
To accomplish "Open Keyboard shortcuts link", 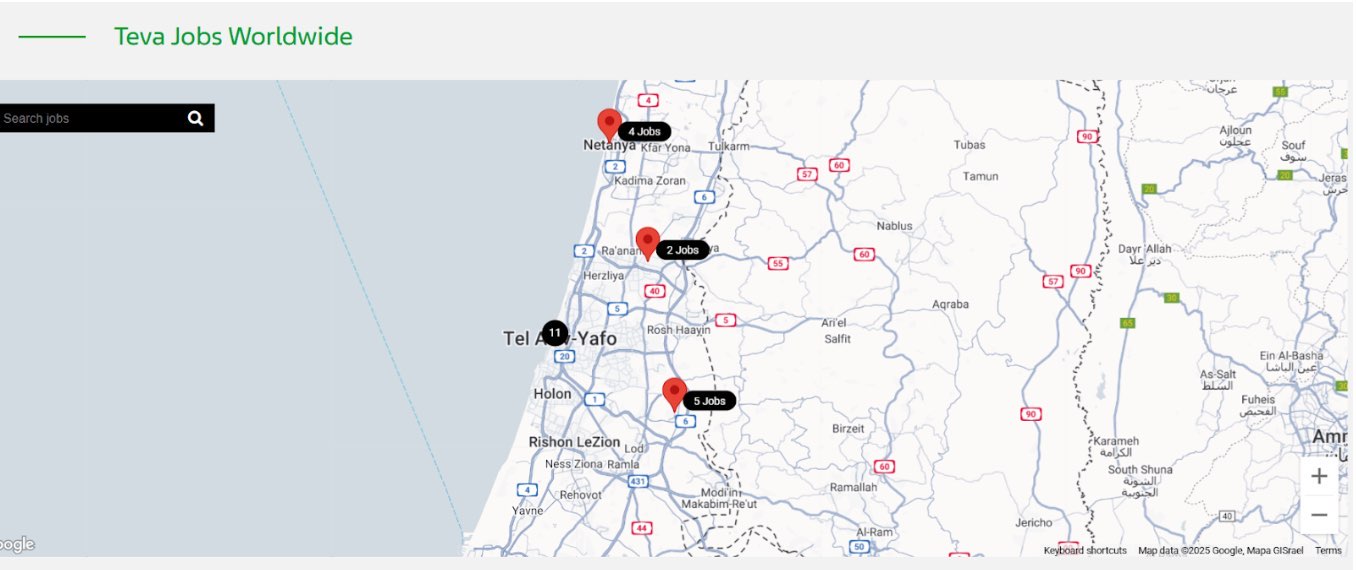I will [1084, 551].
